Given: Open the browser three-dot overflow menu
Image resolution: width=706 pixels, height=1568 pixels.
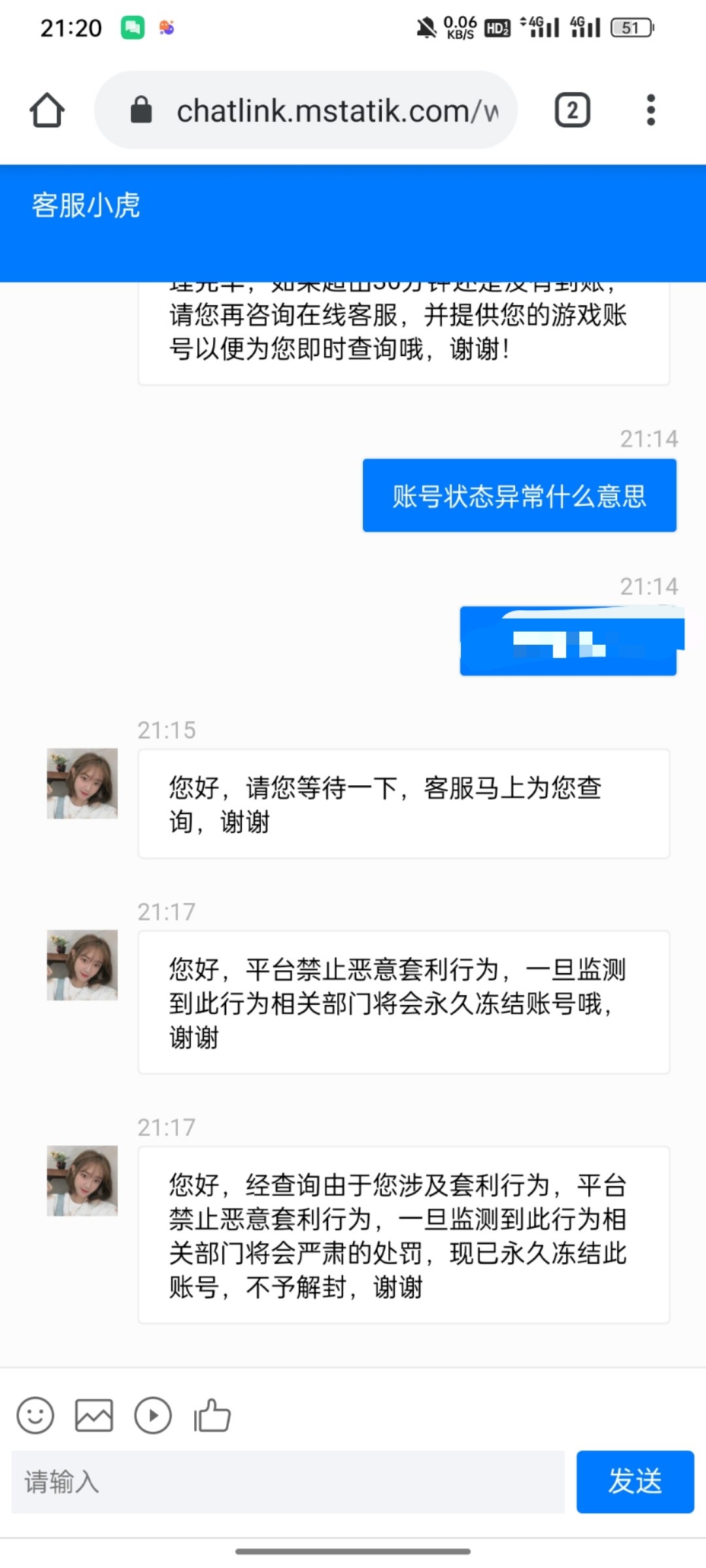Looking at the screenshot, I should tap(650, 110).
